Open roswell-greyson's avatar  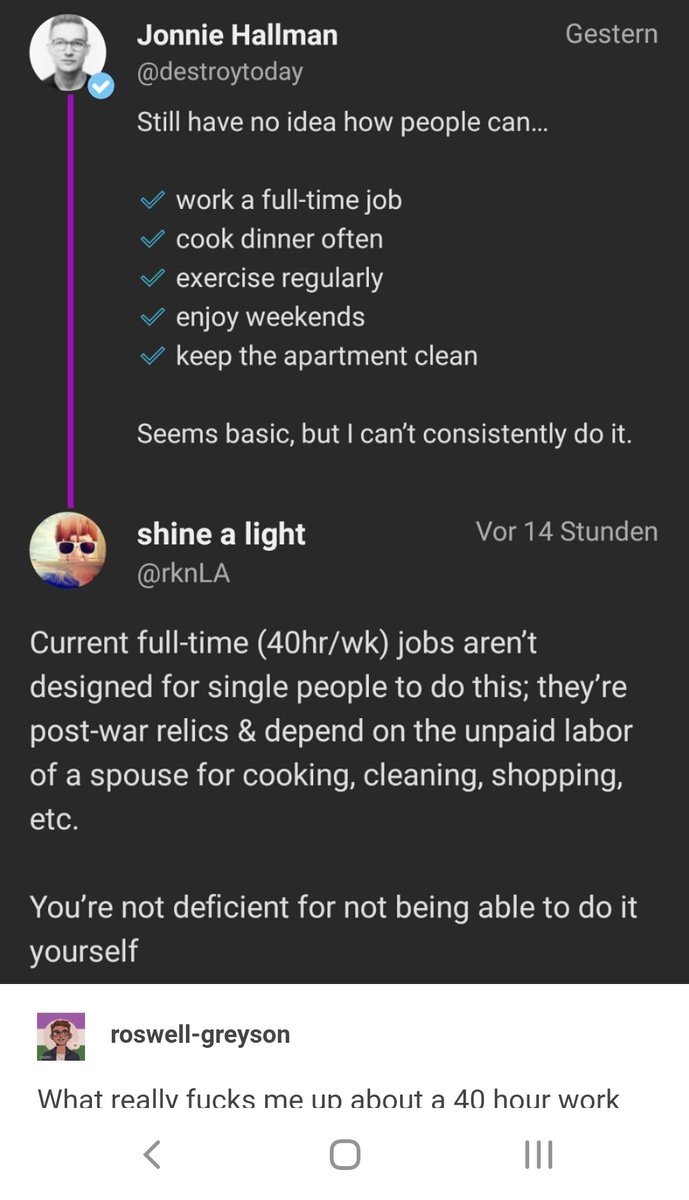tap(61, 1035)
